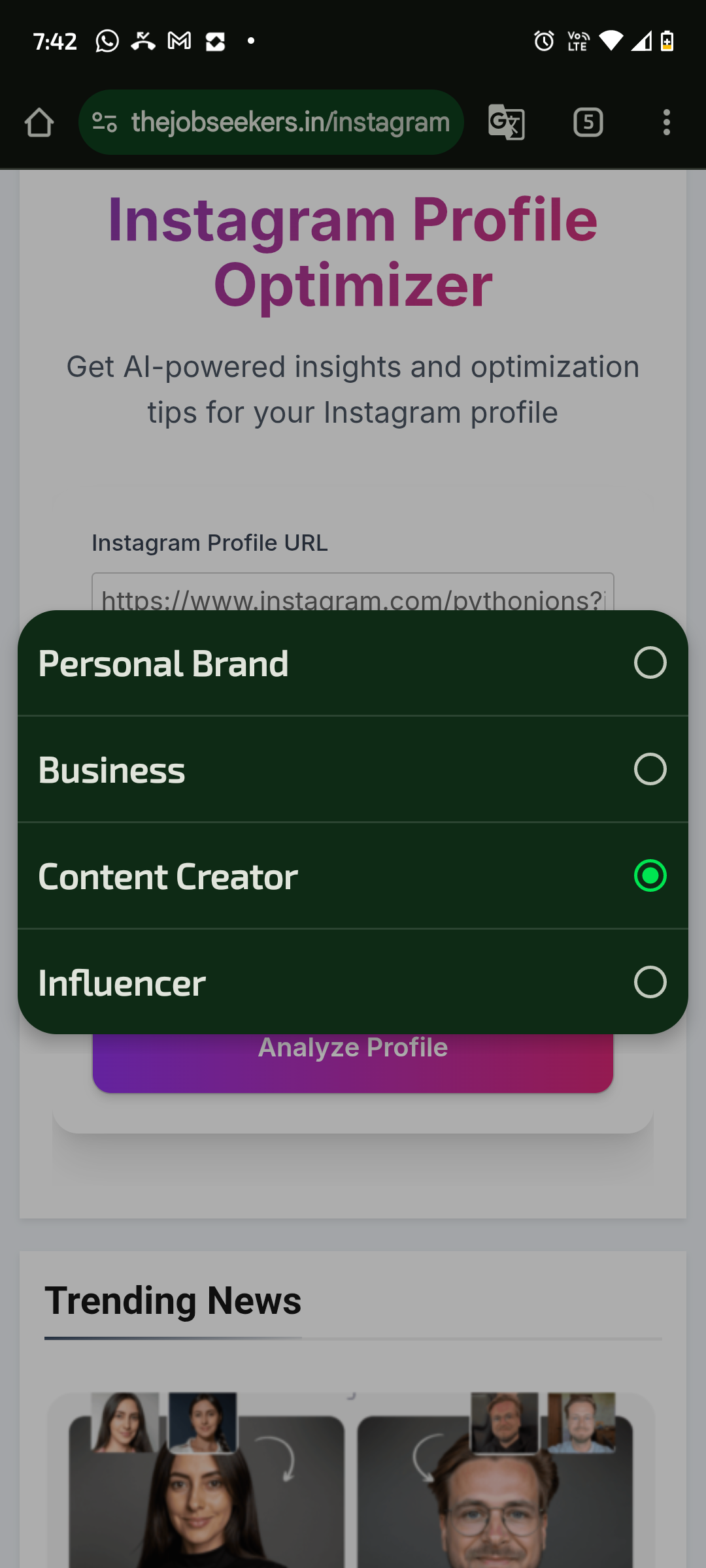The image size is (706, 1568).
Task: Open the page translate icon
Action: pos(507,122)
